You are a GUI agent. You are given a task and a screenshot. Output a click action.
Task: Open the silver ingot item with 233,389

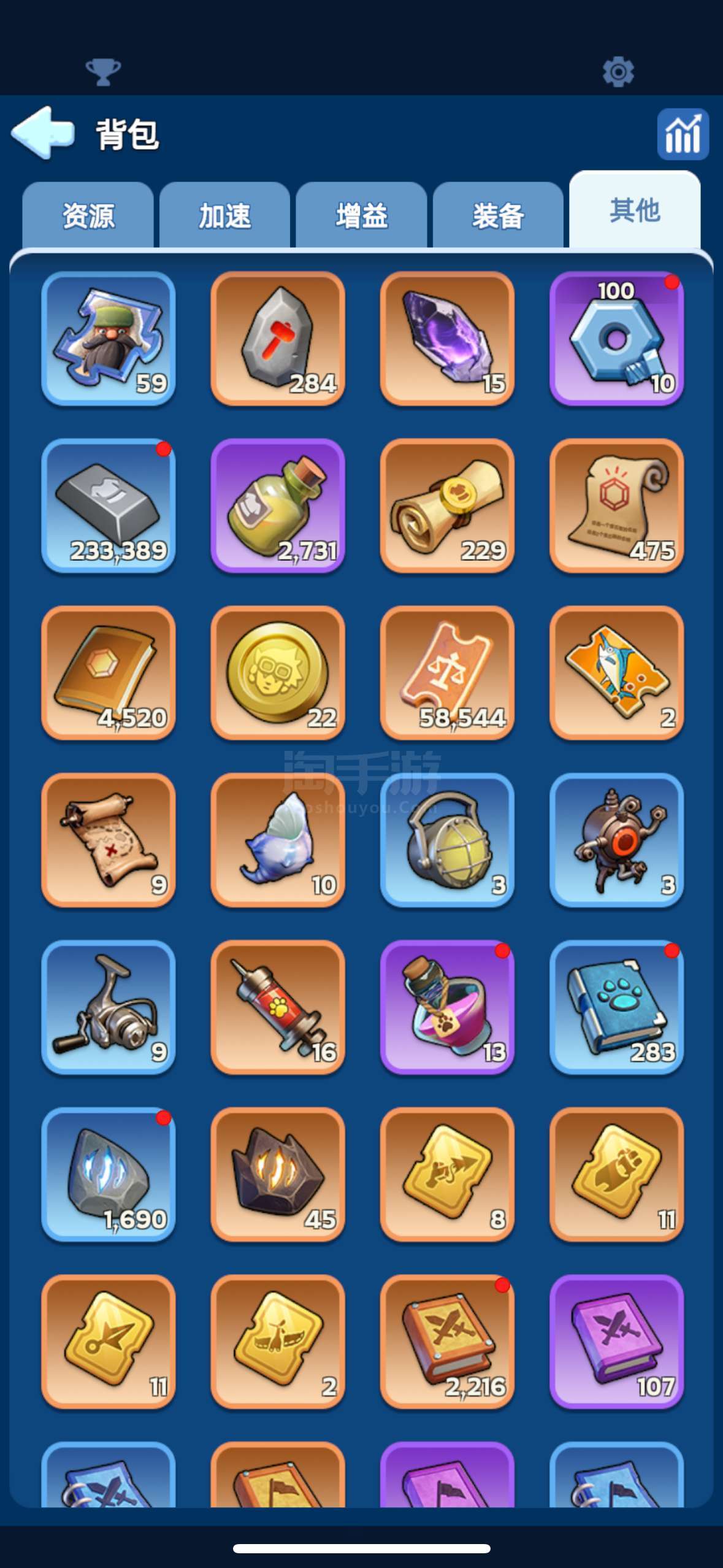coord(109,505)
